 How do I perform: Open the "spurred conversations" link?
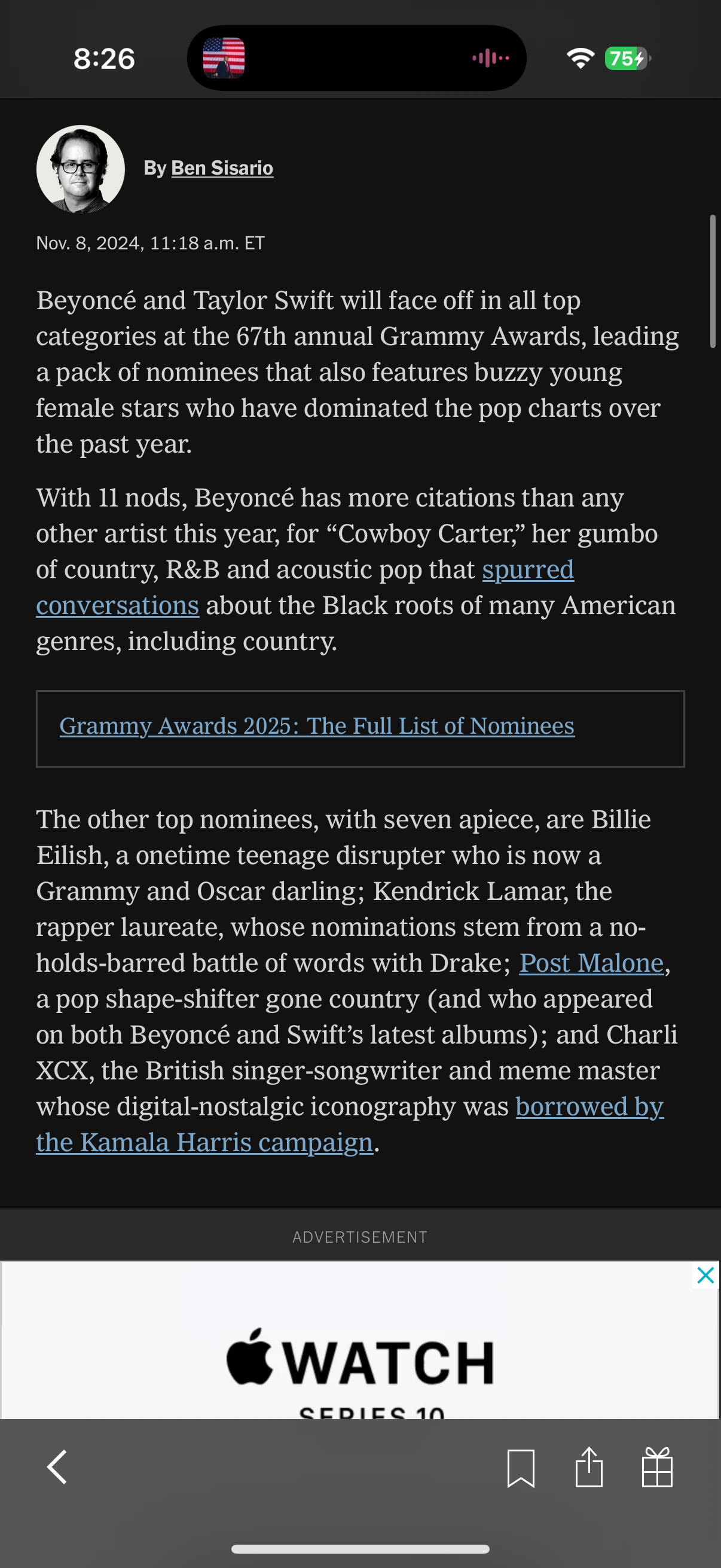coord(527,571)
